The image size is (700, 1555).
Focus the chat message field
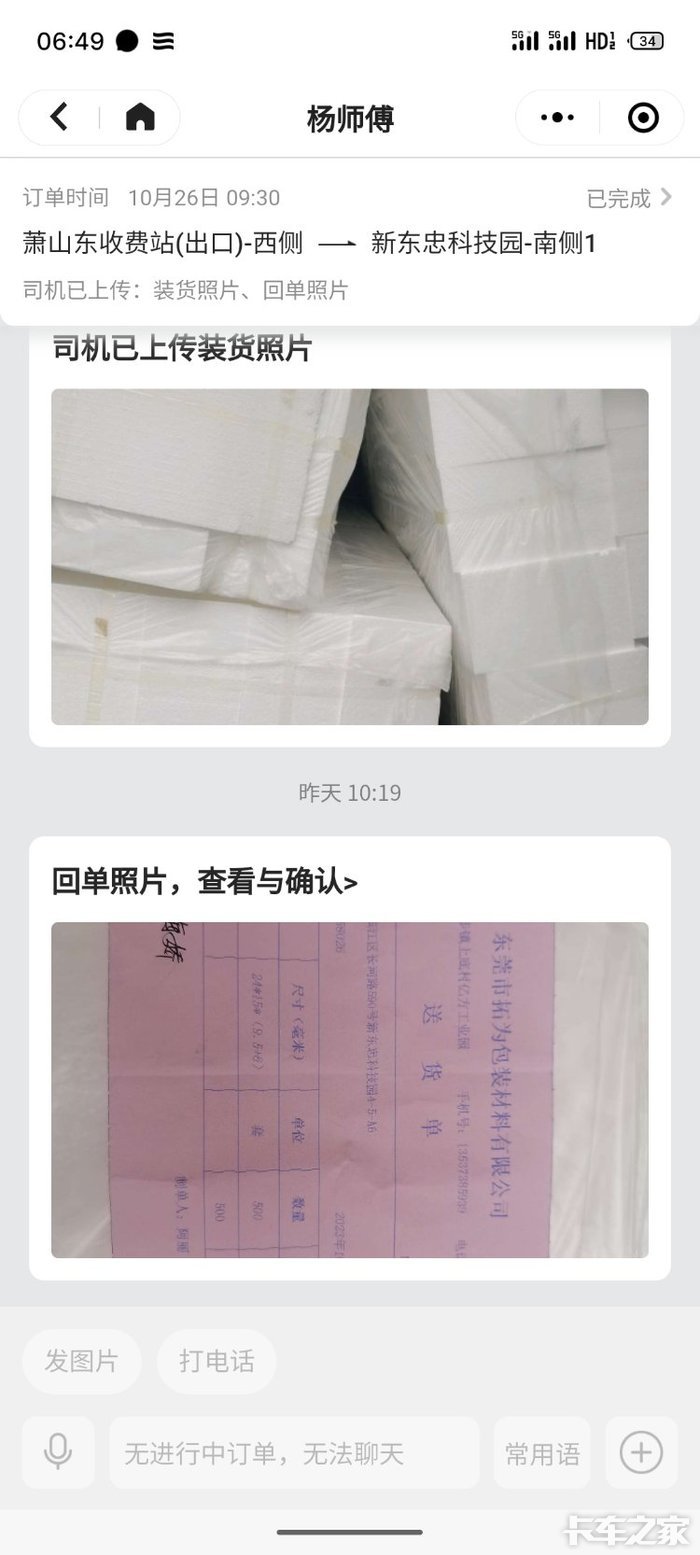click(x=294, y=1453)
